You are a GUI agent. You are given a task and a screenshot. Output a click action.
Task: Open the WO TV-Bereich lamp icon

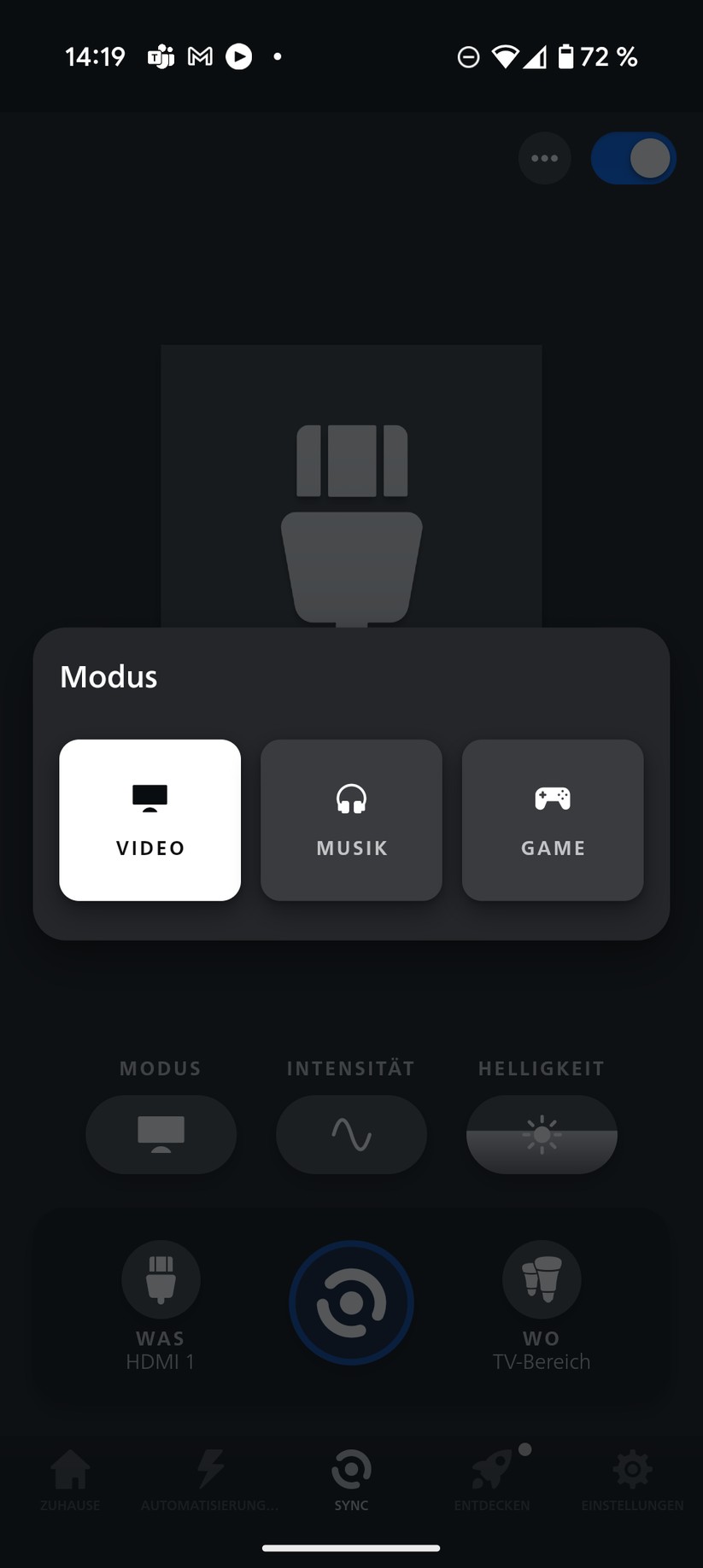[x=542, y=1278]
